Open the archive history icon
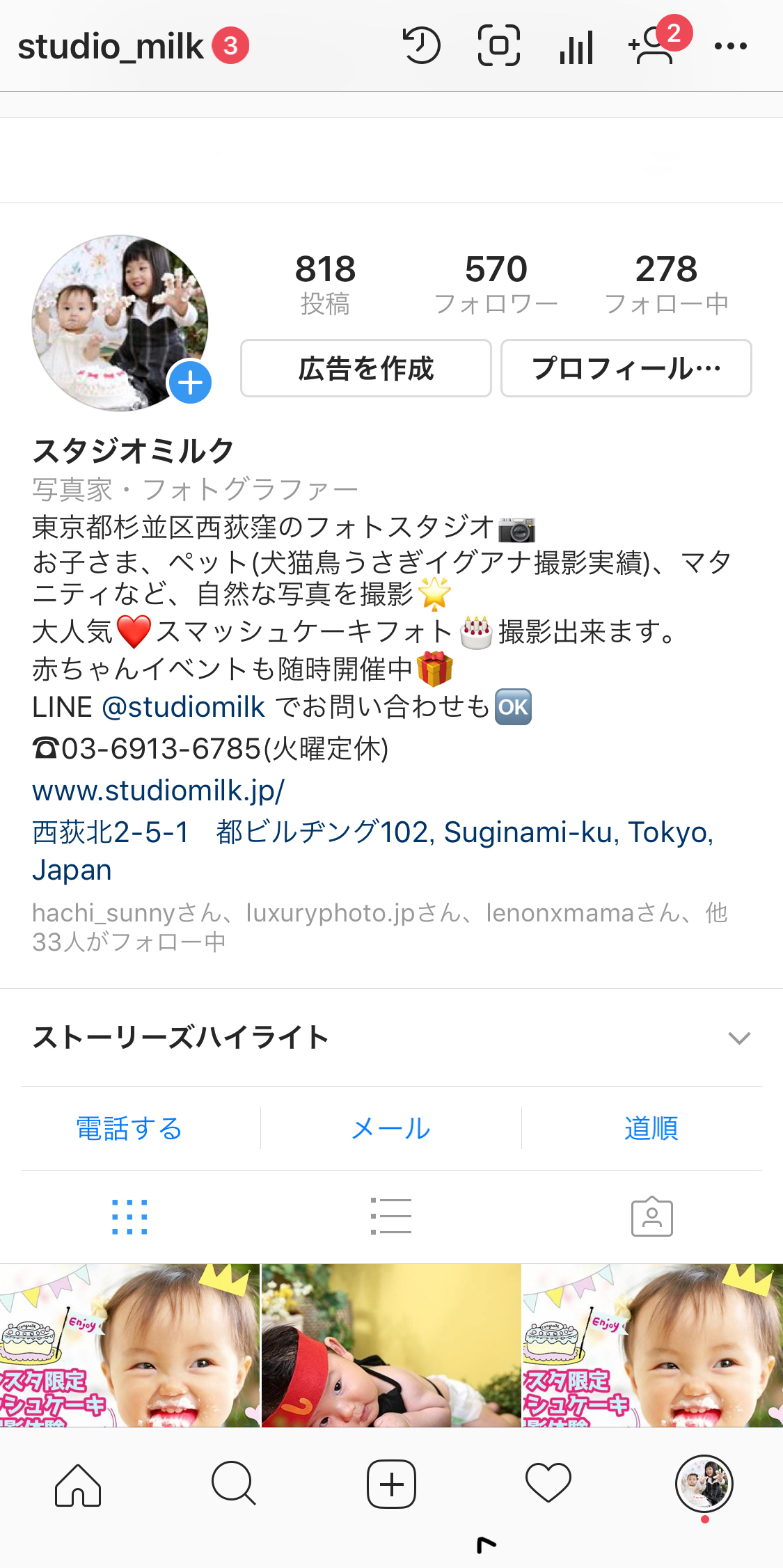Image resolution: width=783 pixels, height=1568 pixels. coord(422,46)
